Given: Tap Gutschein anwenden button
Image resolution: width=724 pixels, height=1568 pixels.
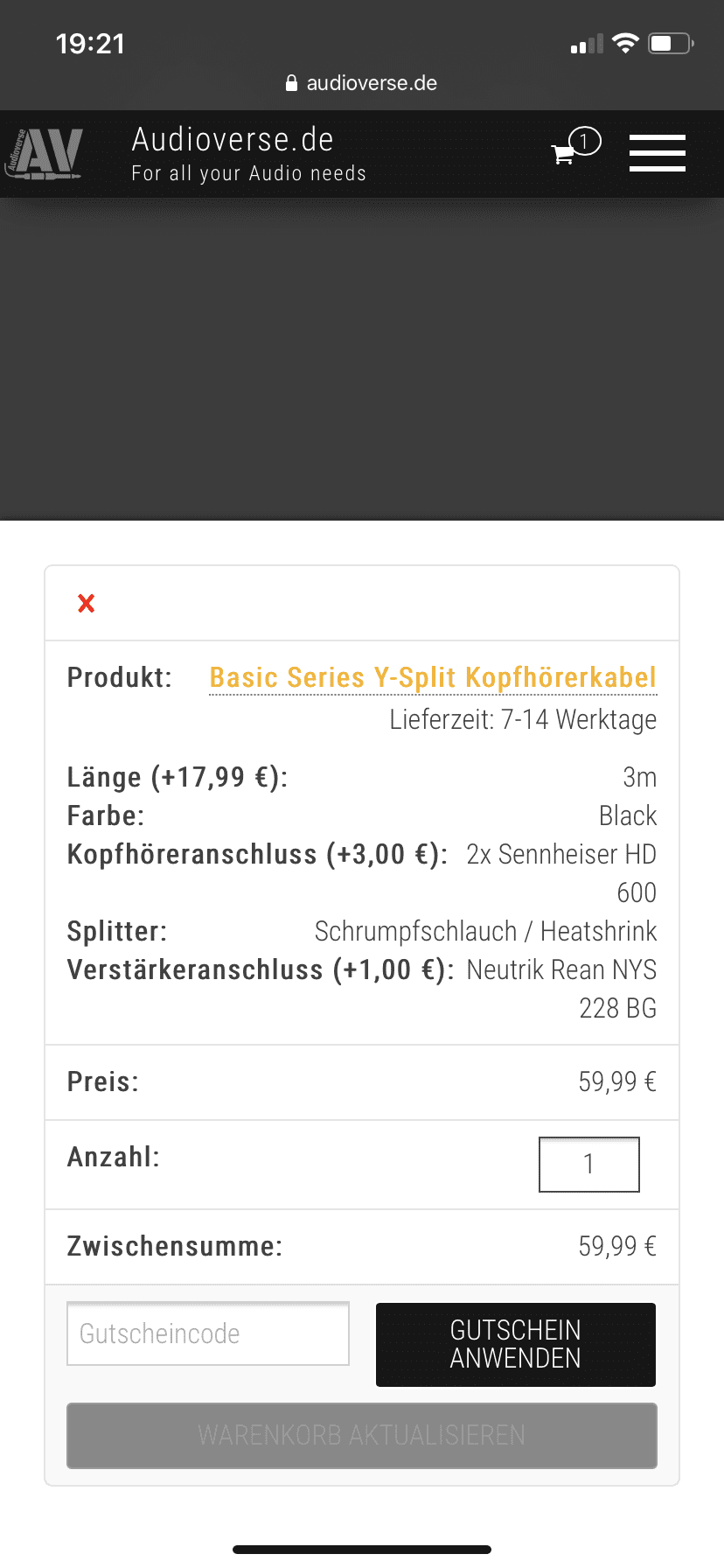Looking at the screenshot, I should tap(516, 1344).
